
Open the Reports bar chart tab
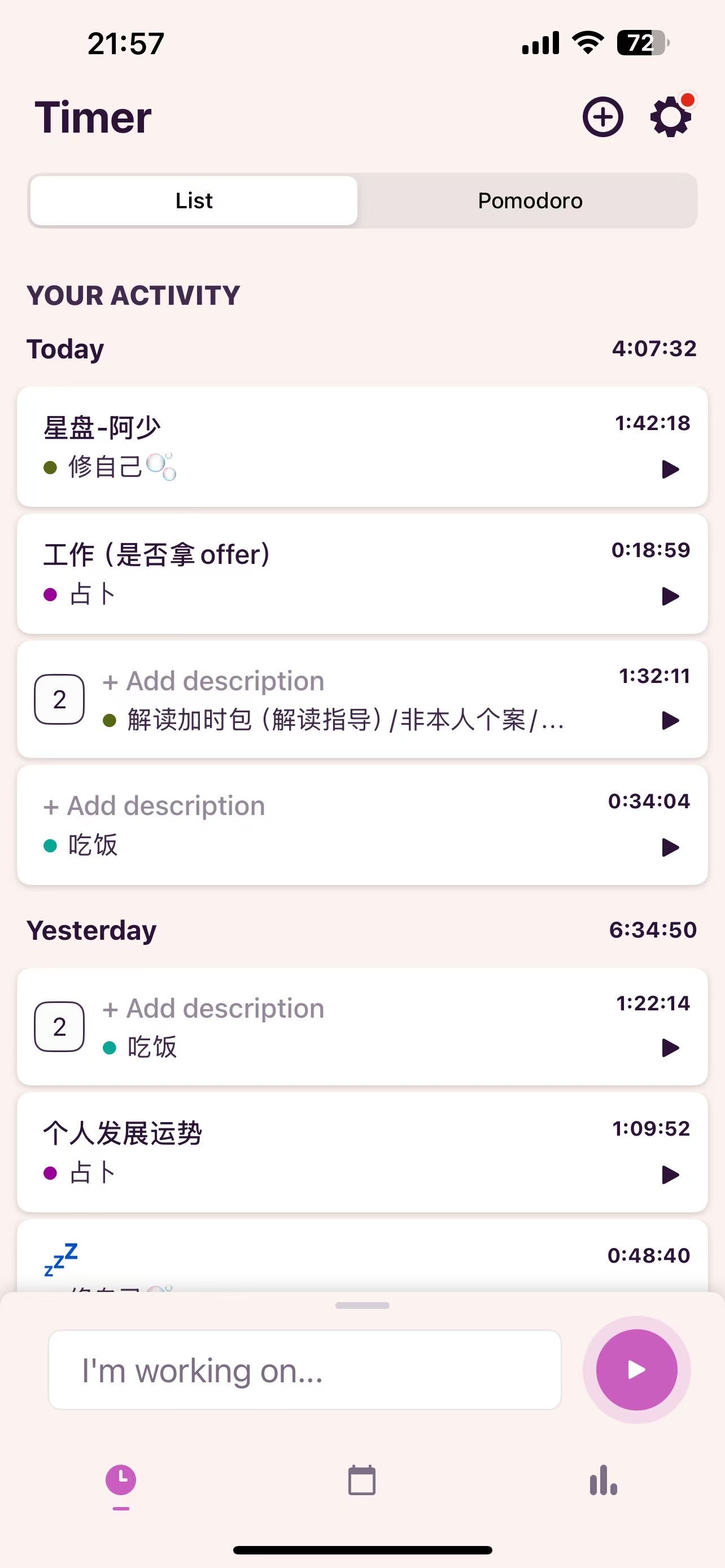tap(603, 1481)
